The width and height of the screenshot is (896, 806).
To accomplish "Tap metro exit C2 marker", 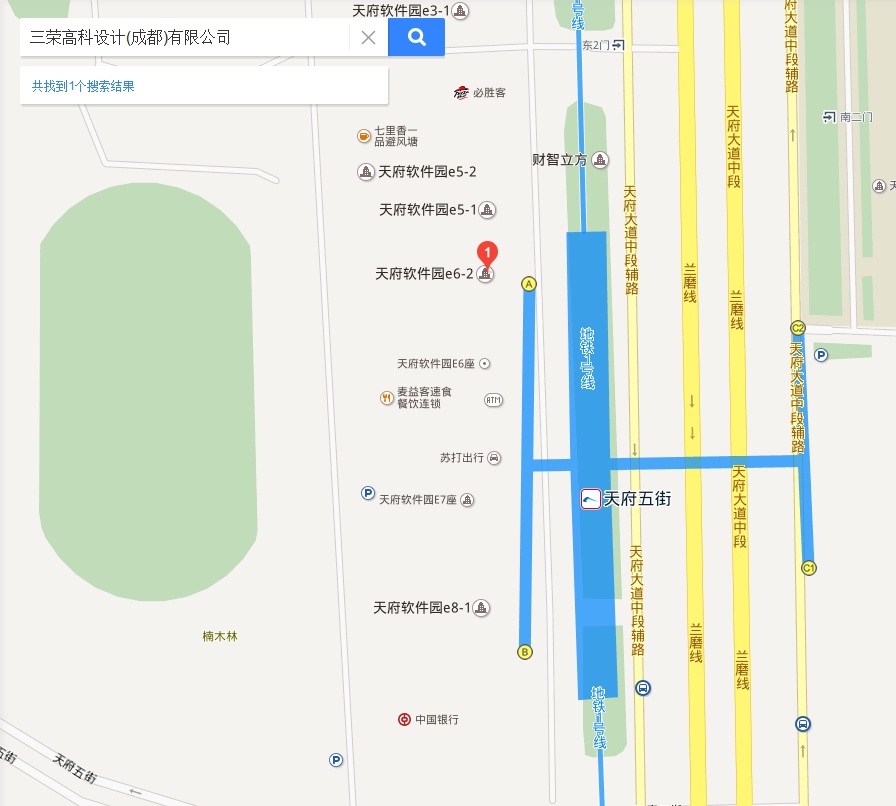I will [x=798, y=328].
